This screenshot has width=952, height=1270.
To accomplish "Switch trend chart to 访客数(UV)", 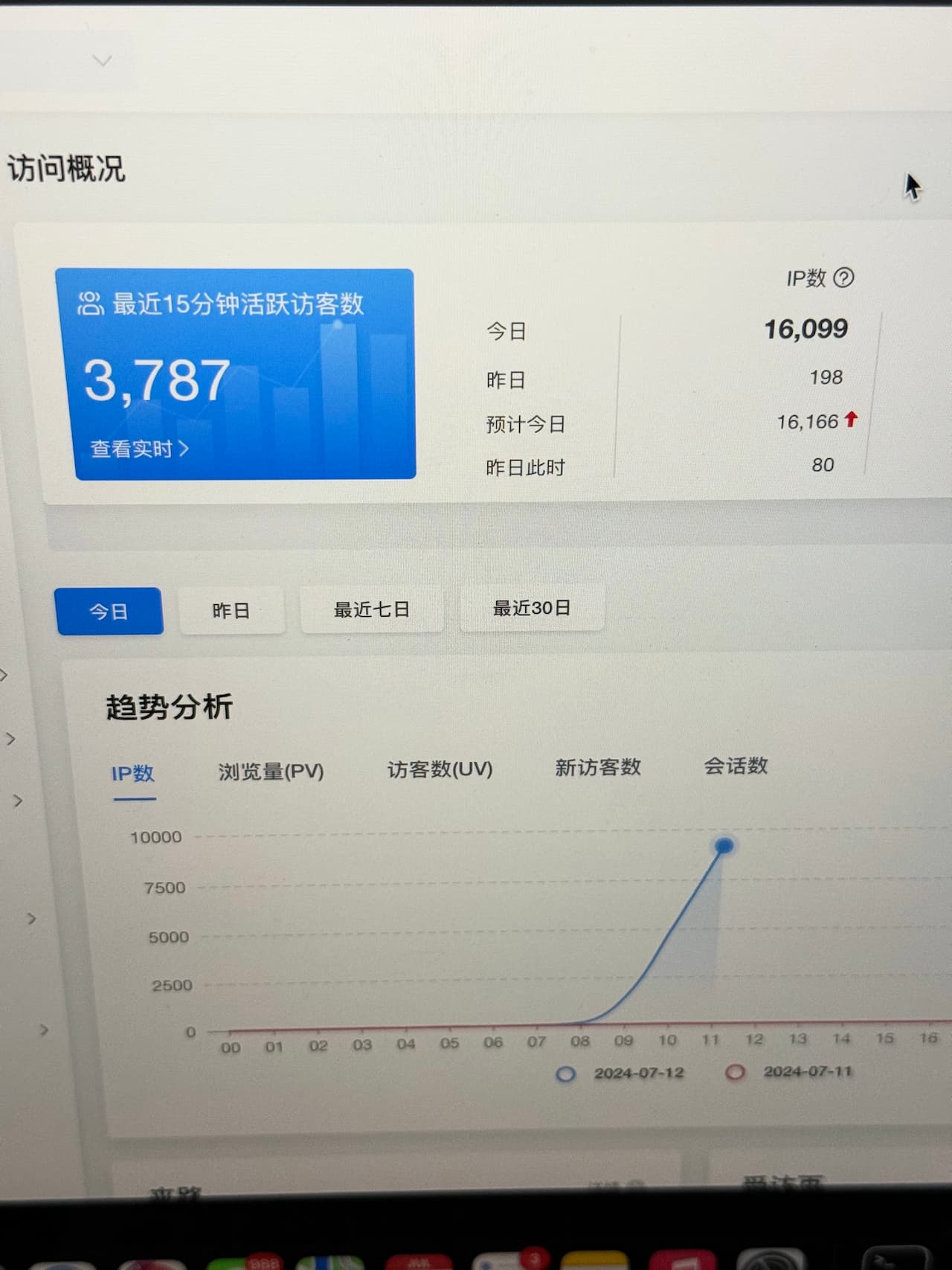I will [x=440, y=769].
